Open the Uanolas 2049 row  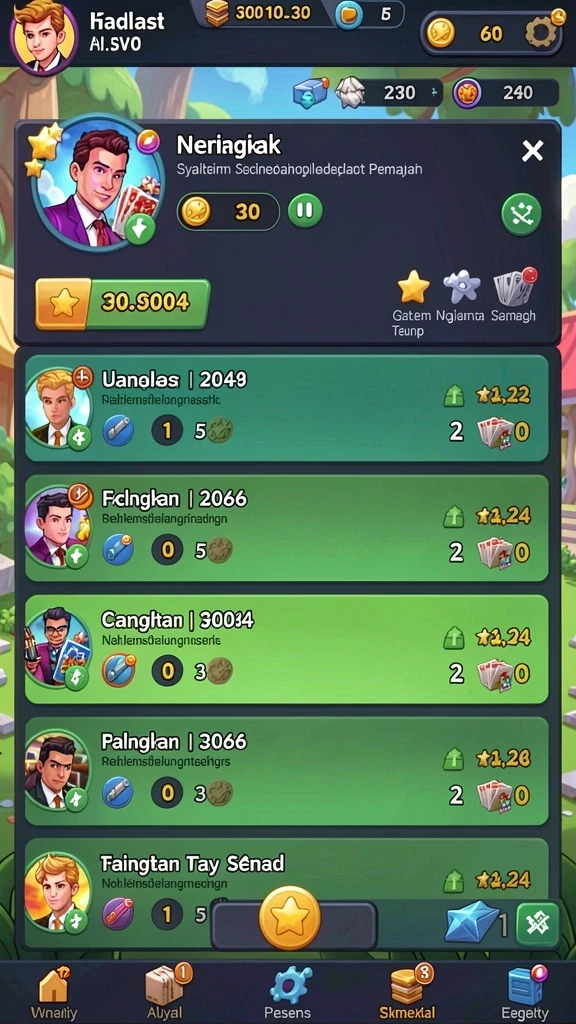coord(287,408)
